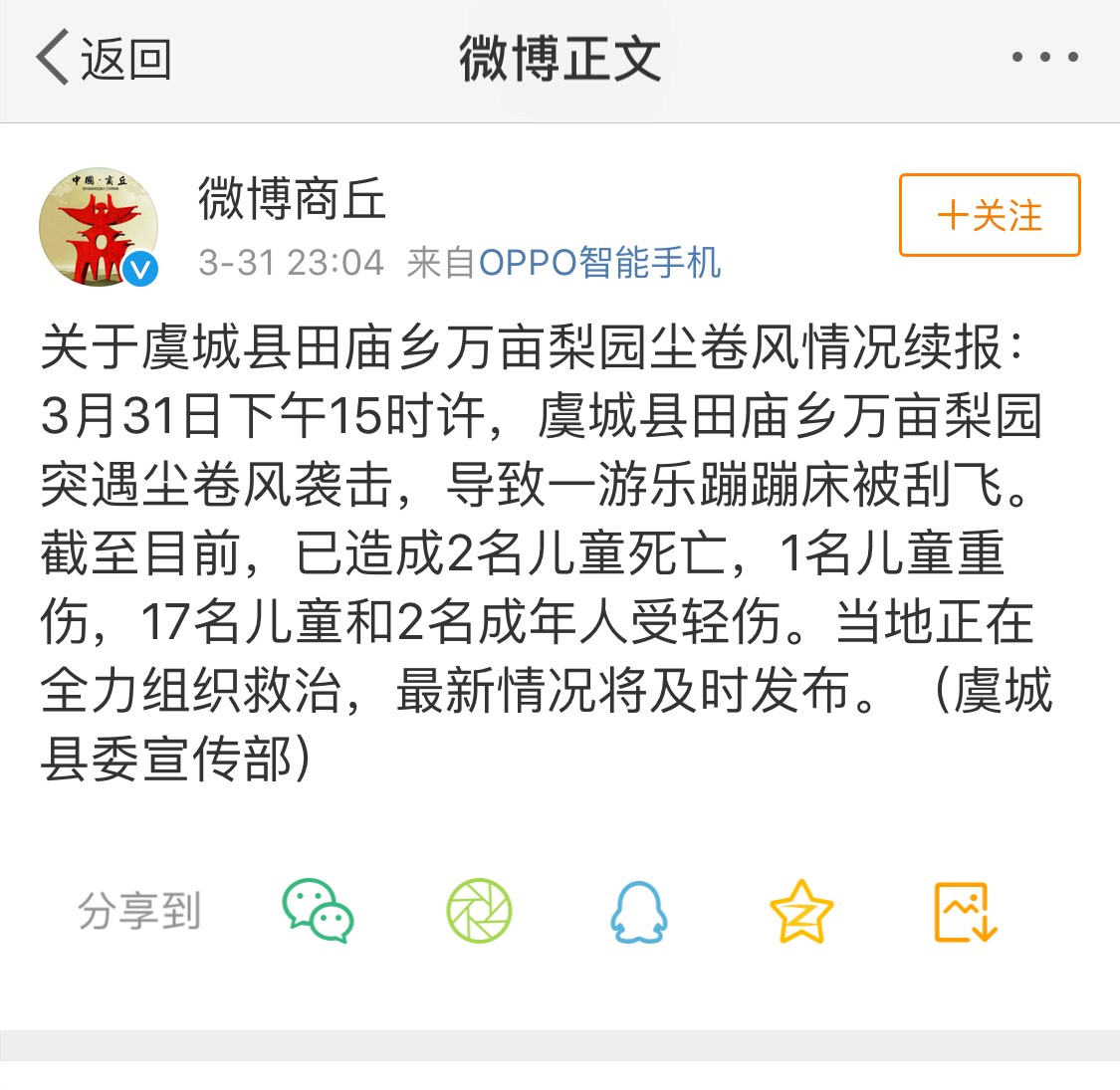The height and width of the screenshot is (1090, 1120).
Task: Share the post to WeChat
Action: click(x=318, y=911)
